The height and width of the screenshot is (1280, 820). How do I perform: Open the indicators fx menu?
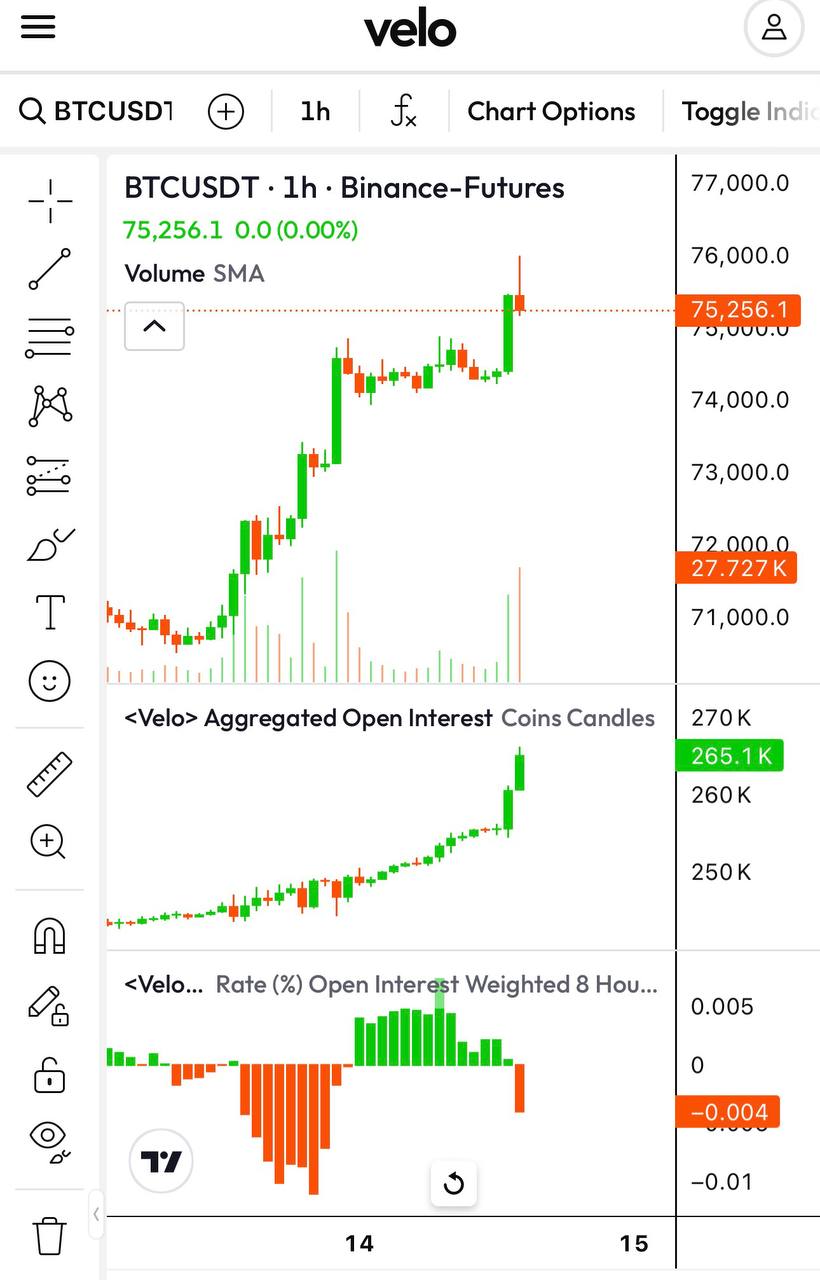point(403,111)
